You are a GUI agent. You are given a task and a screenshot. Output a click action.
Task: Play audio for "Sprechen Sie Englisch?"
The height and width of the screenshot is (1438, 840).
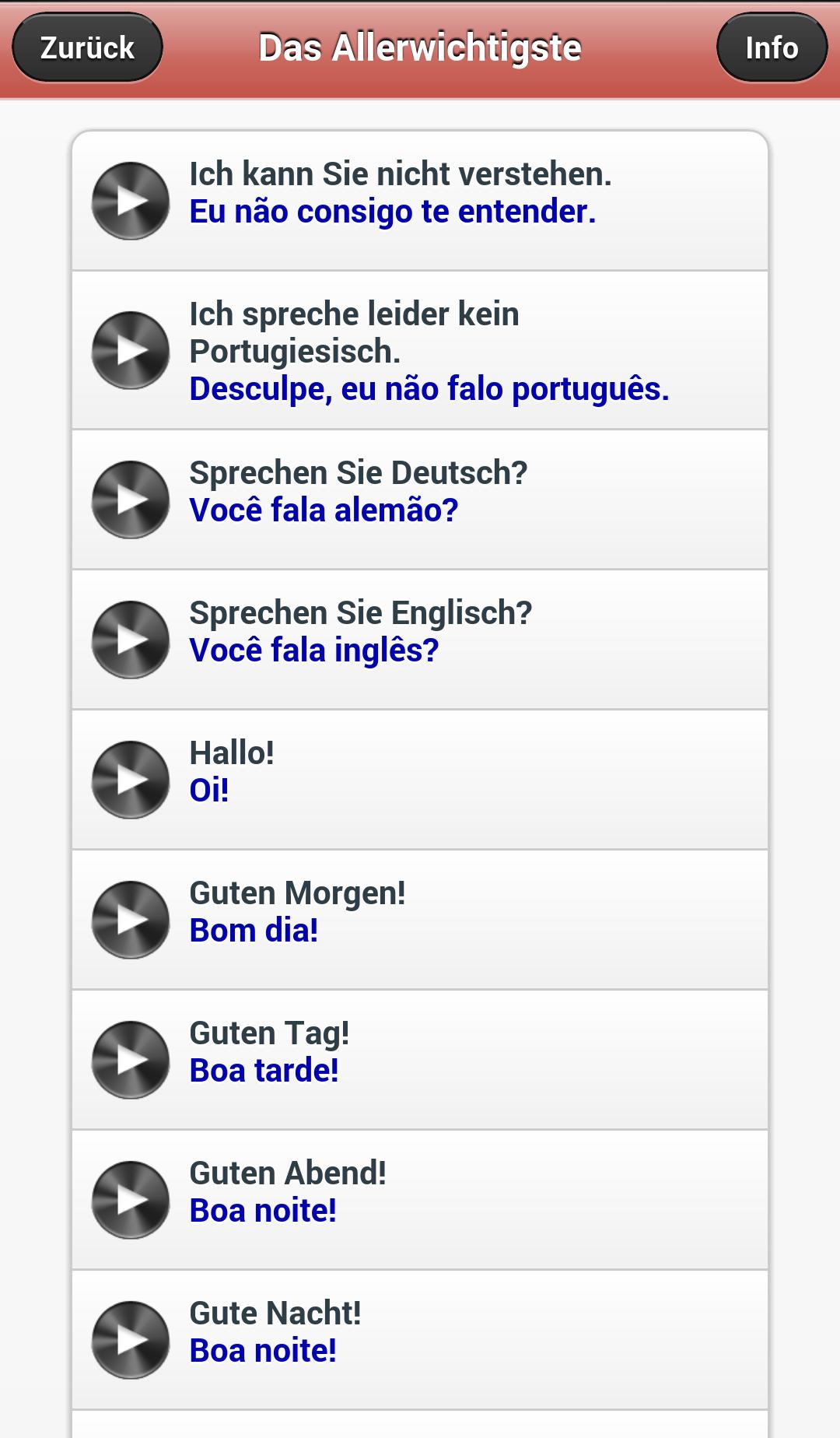tap(131, 640)
